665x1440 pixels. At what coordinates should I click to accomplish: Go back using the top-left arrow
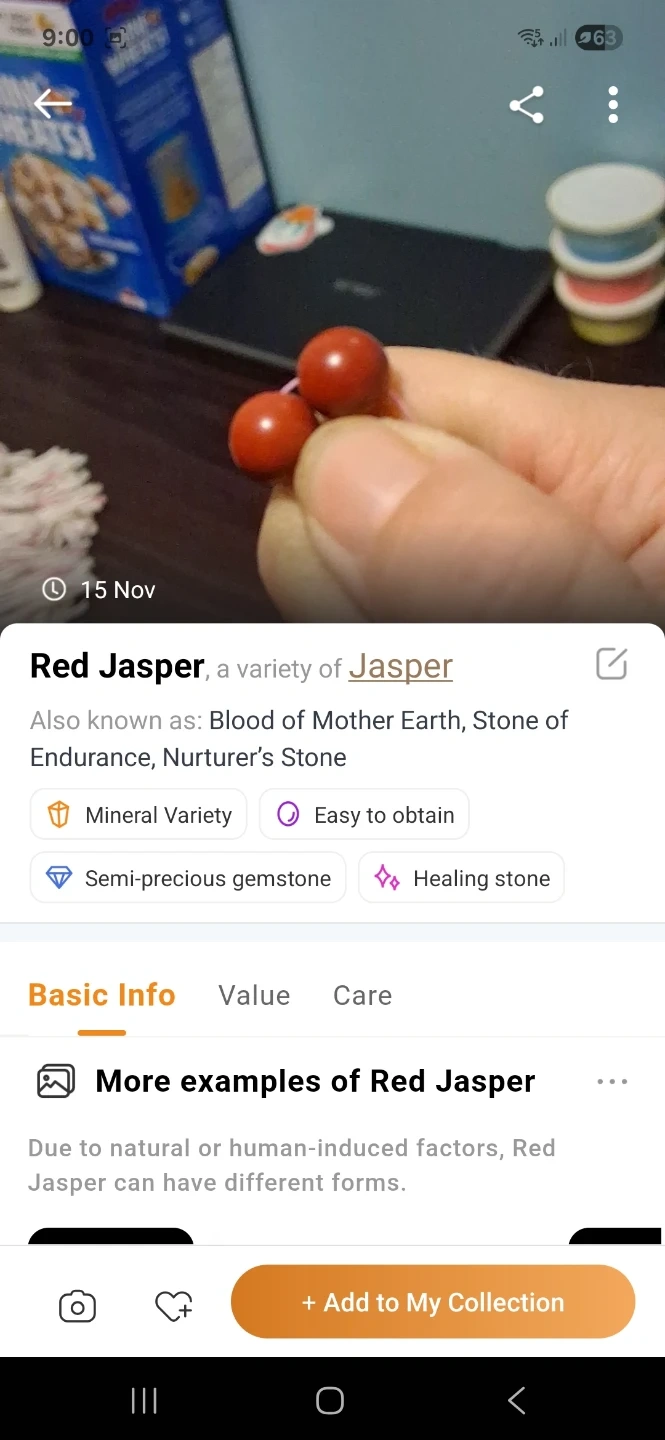pos(52,103)
